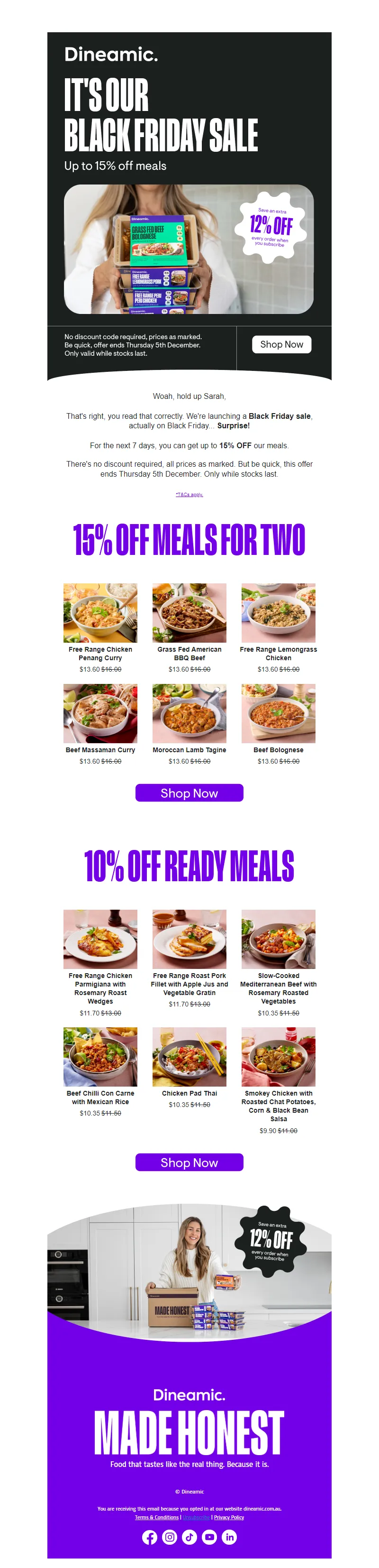Unsubscribe from these emails

tap(196, 1517)
